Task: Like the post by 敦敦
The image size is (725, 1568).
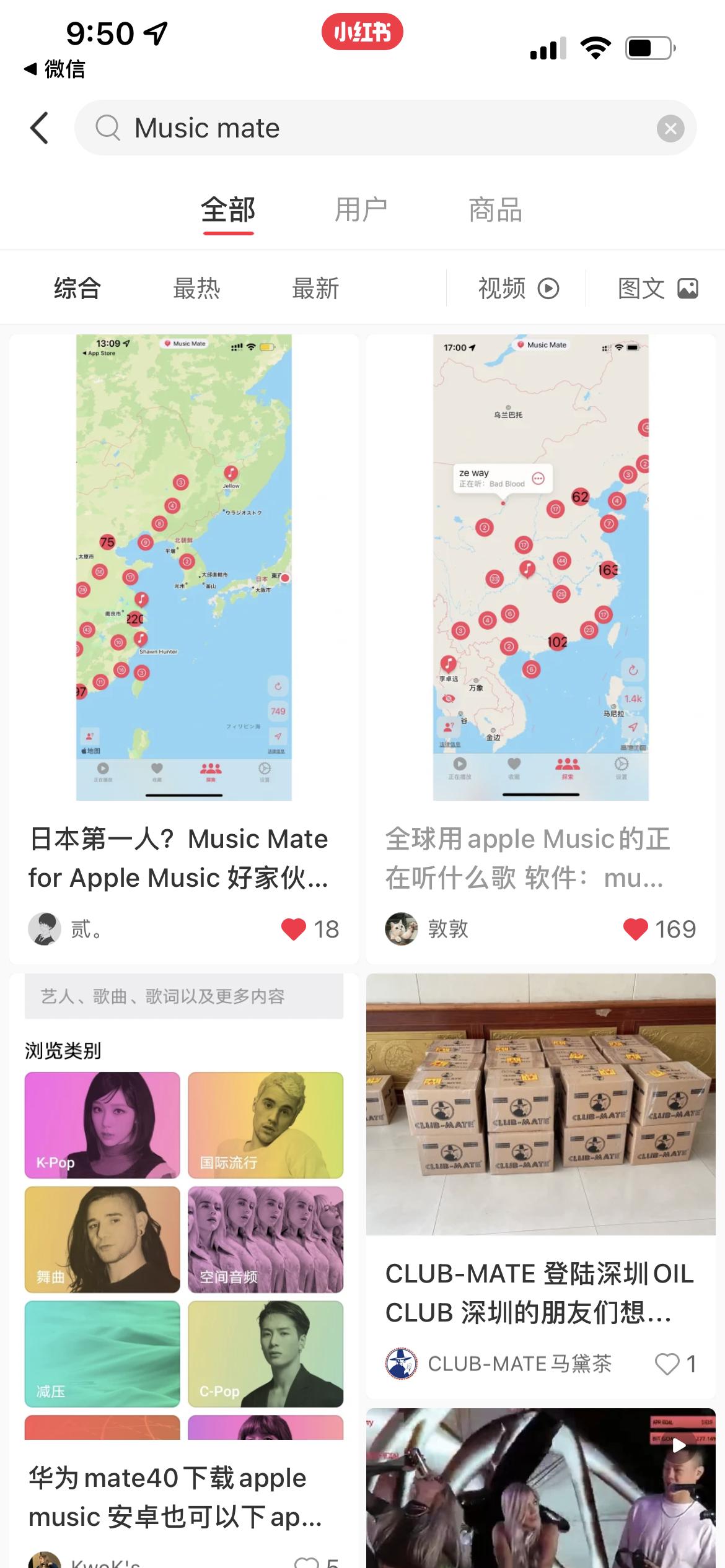Action: pos(635,929)
